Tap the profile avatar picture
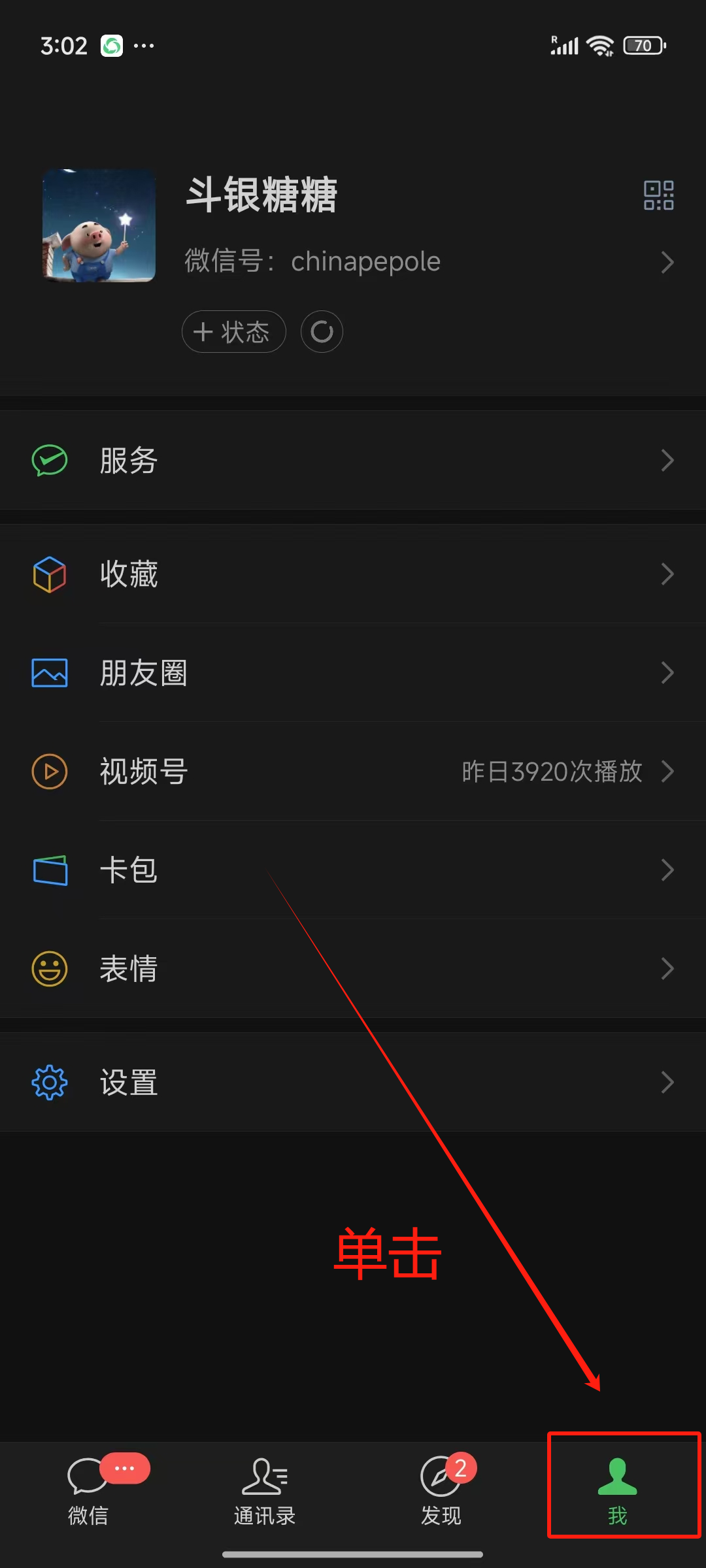 [x=99, y=226]
